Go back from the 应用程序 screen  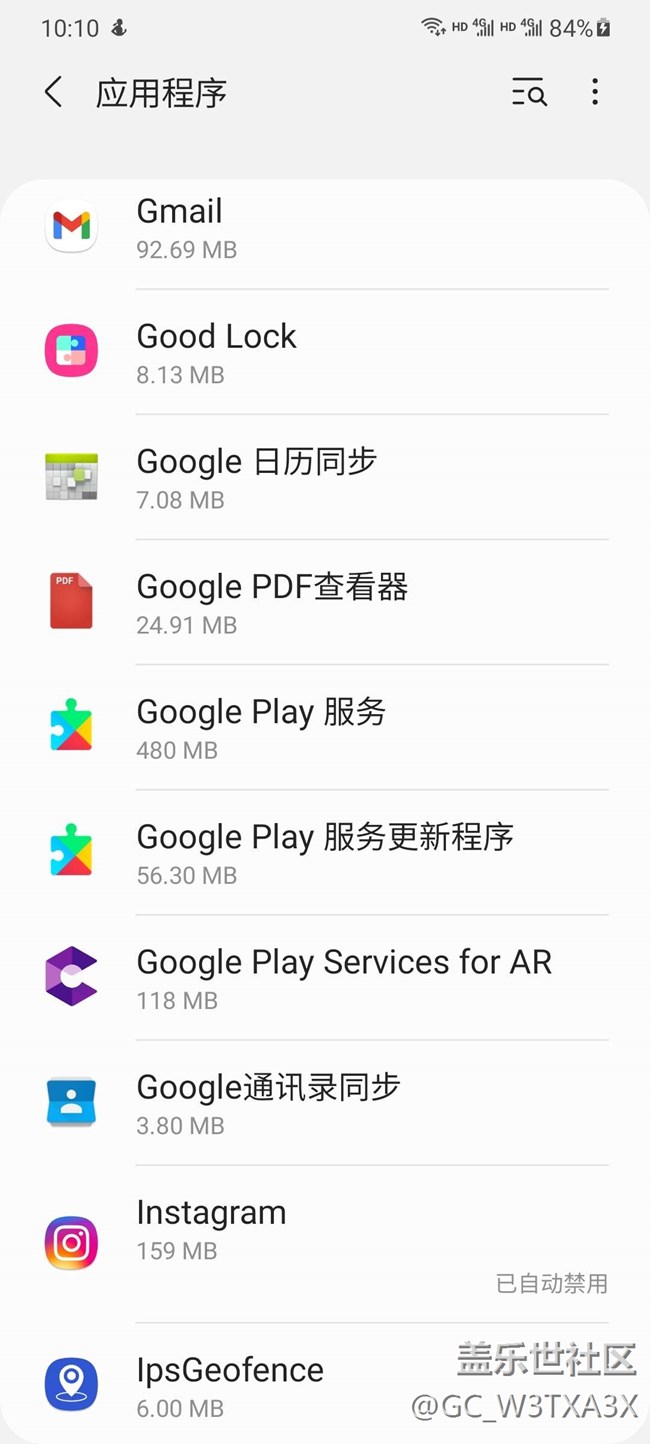(54, 93)
